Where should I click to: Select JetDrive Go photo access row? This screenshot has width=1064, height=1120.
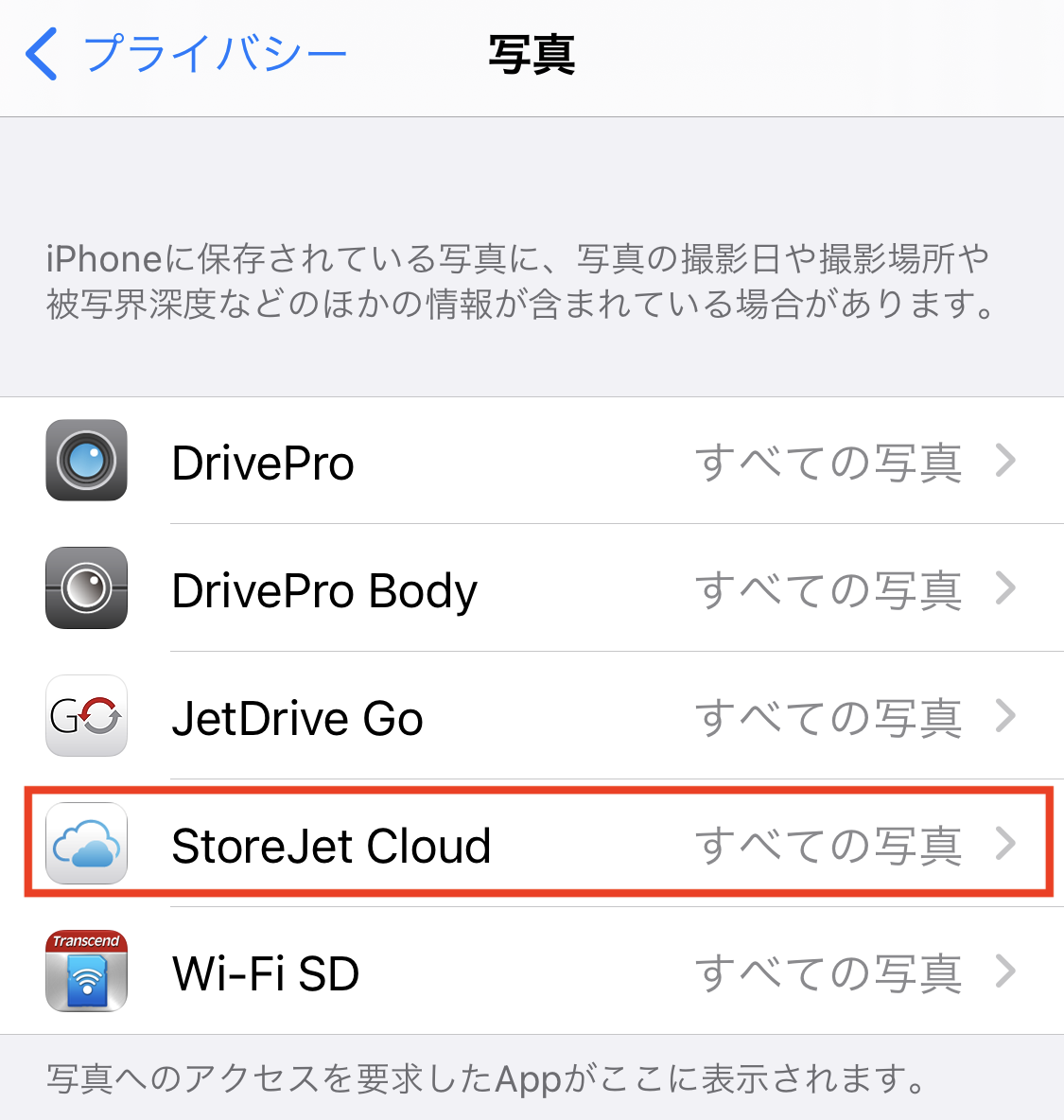tap(532, 717)
